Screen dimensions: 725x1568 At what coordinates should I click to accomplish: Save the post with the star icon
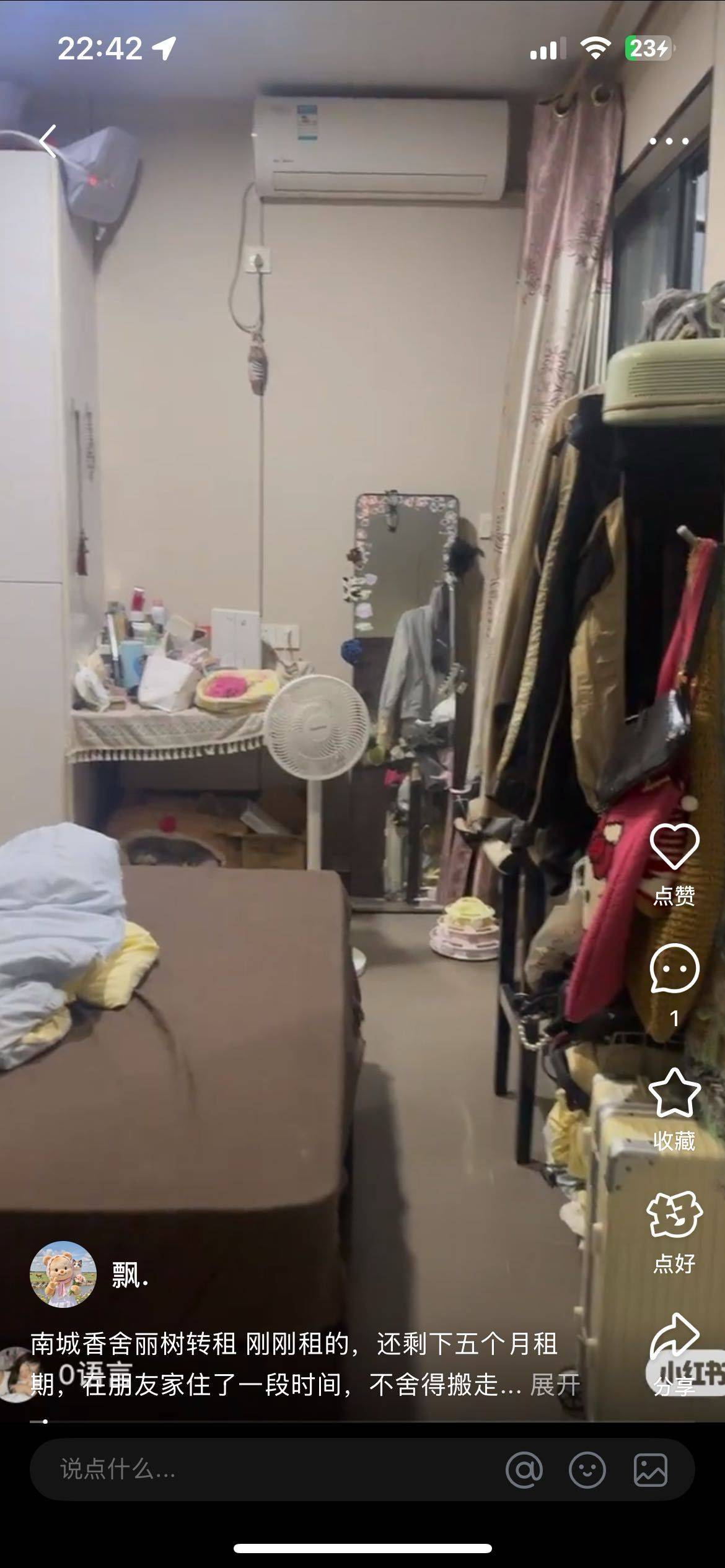(674, 1092)
